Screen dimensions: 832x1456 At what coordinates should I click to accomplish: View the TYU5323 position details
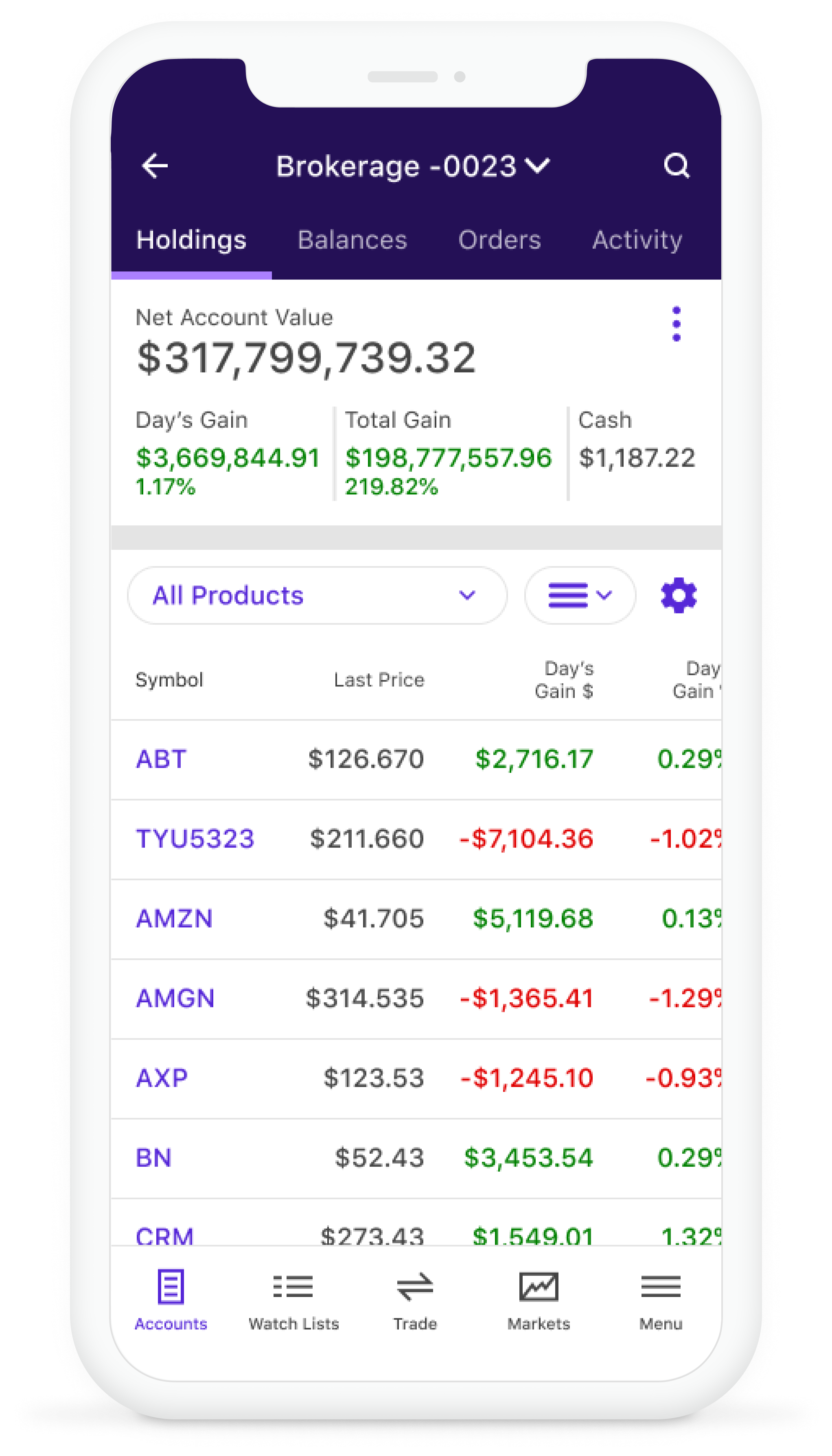195,839
